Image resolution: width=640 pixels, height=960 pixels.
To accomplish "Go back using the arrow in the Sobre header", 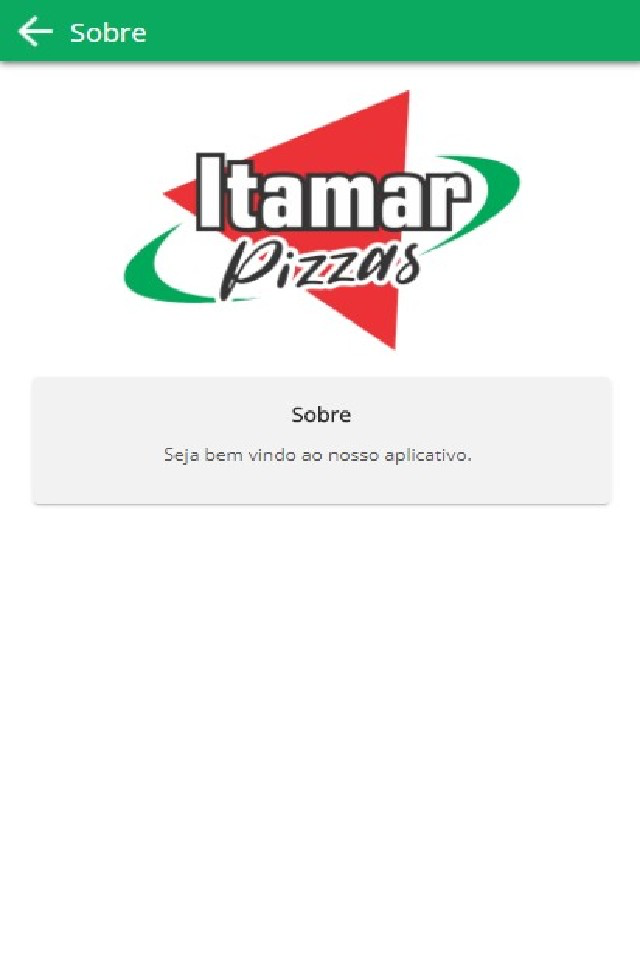I will click(x=35, y=32).
